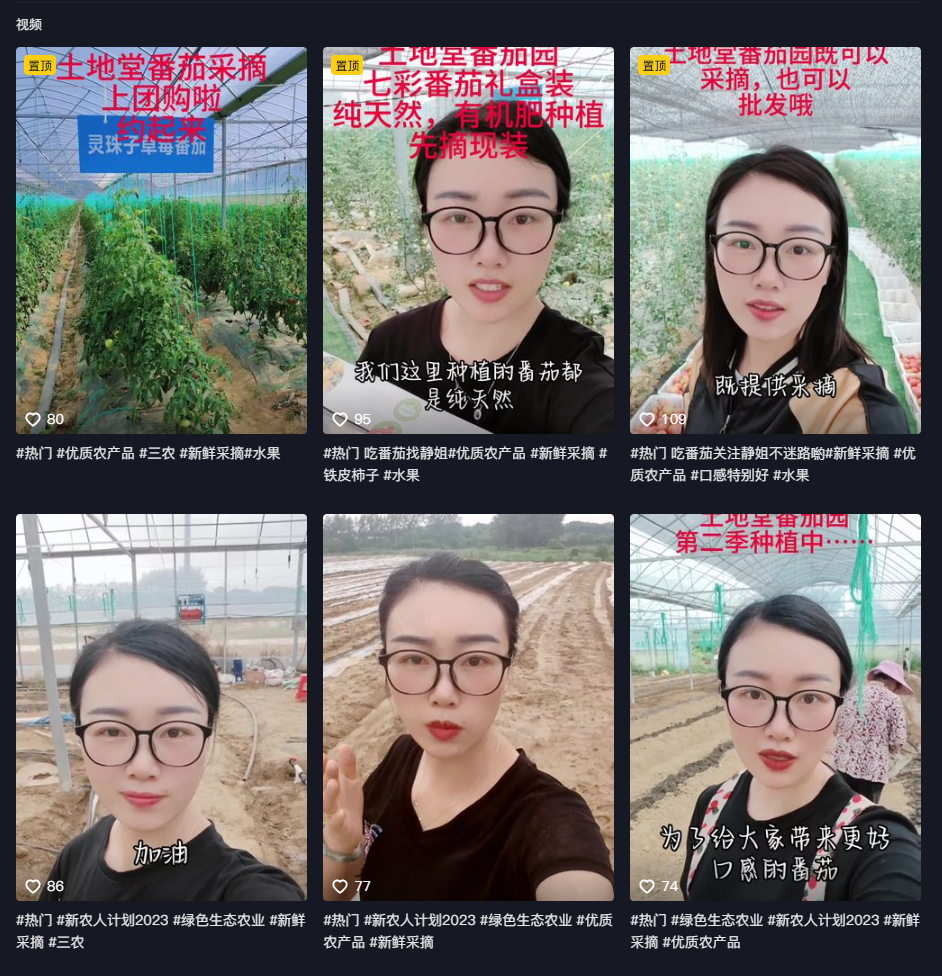Viewport: 942px width, 976px height.
Task: Play the pinned video with 95 likes
Action: (468, 240)
